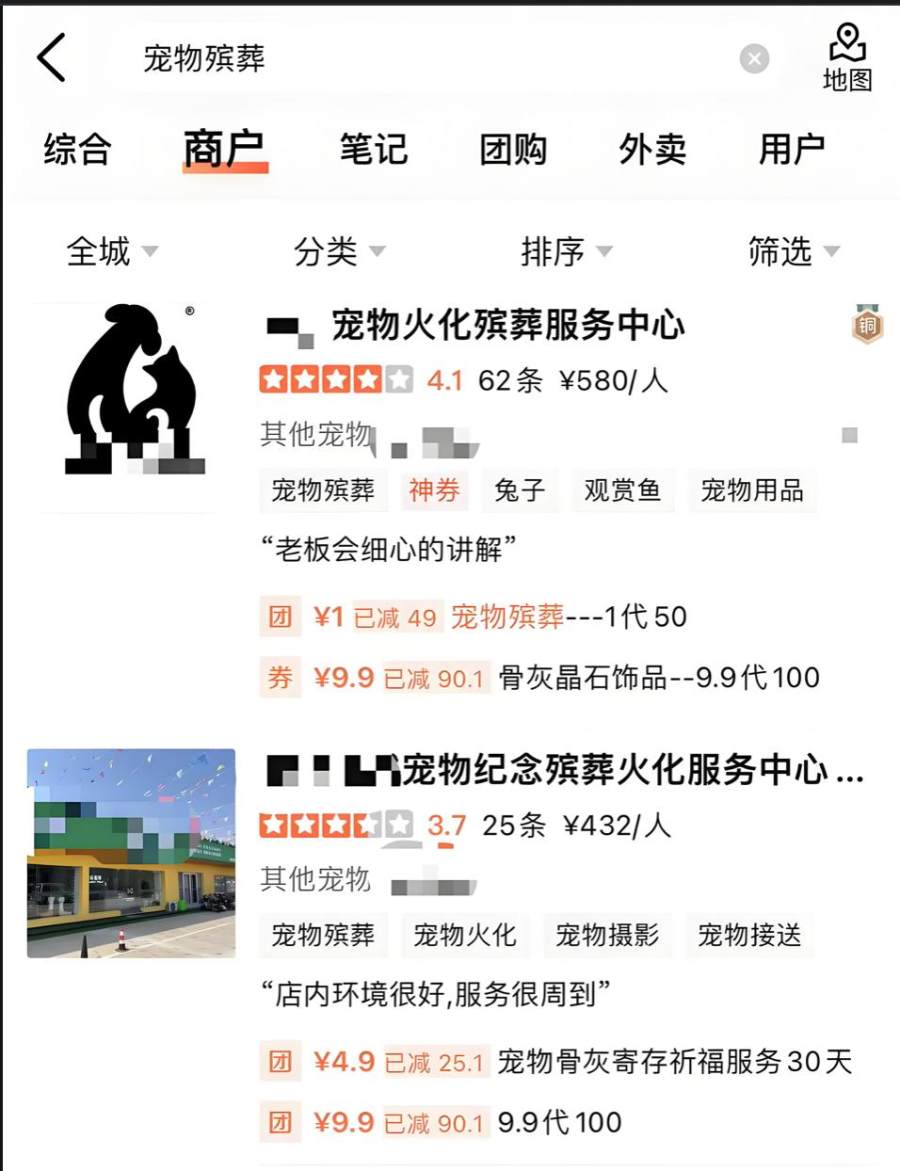
Task: Expand the 全城 area dropdown
Action: 111,252
